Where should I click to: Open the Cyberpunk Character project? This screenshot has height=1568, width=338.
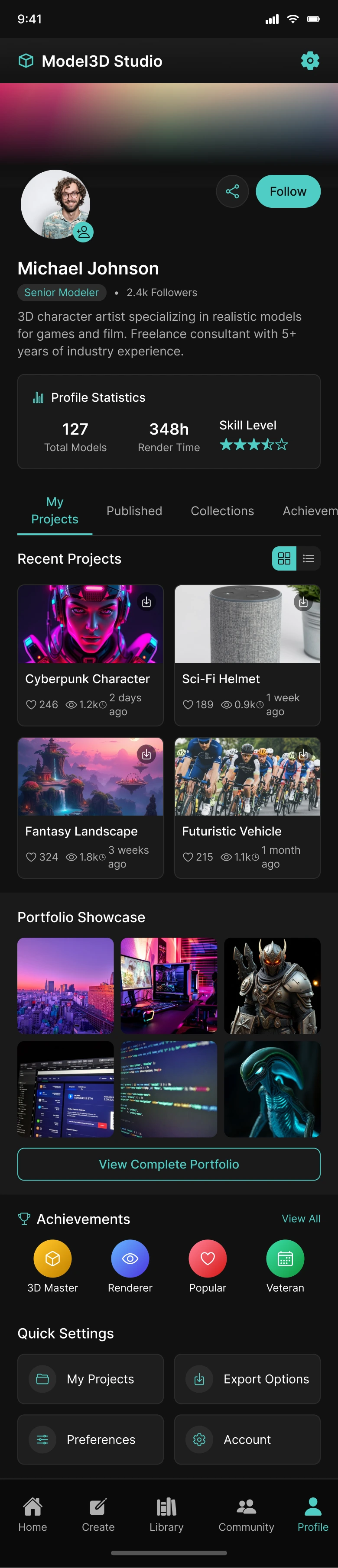coord(90,655)
